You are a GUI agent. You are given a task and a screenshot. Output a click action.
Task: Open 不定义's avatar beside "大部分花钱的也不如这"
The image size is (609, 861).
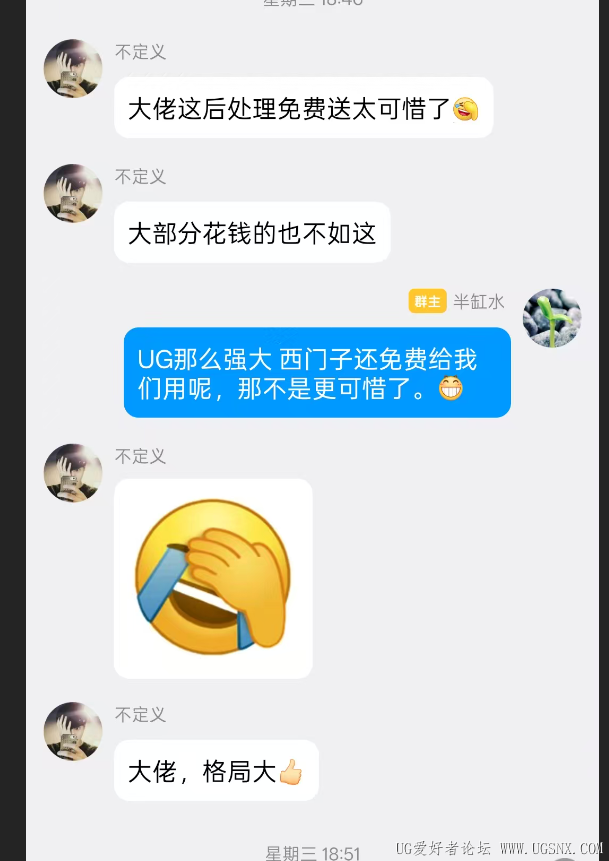click(x=73, y=193)
